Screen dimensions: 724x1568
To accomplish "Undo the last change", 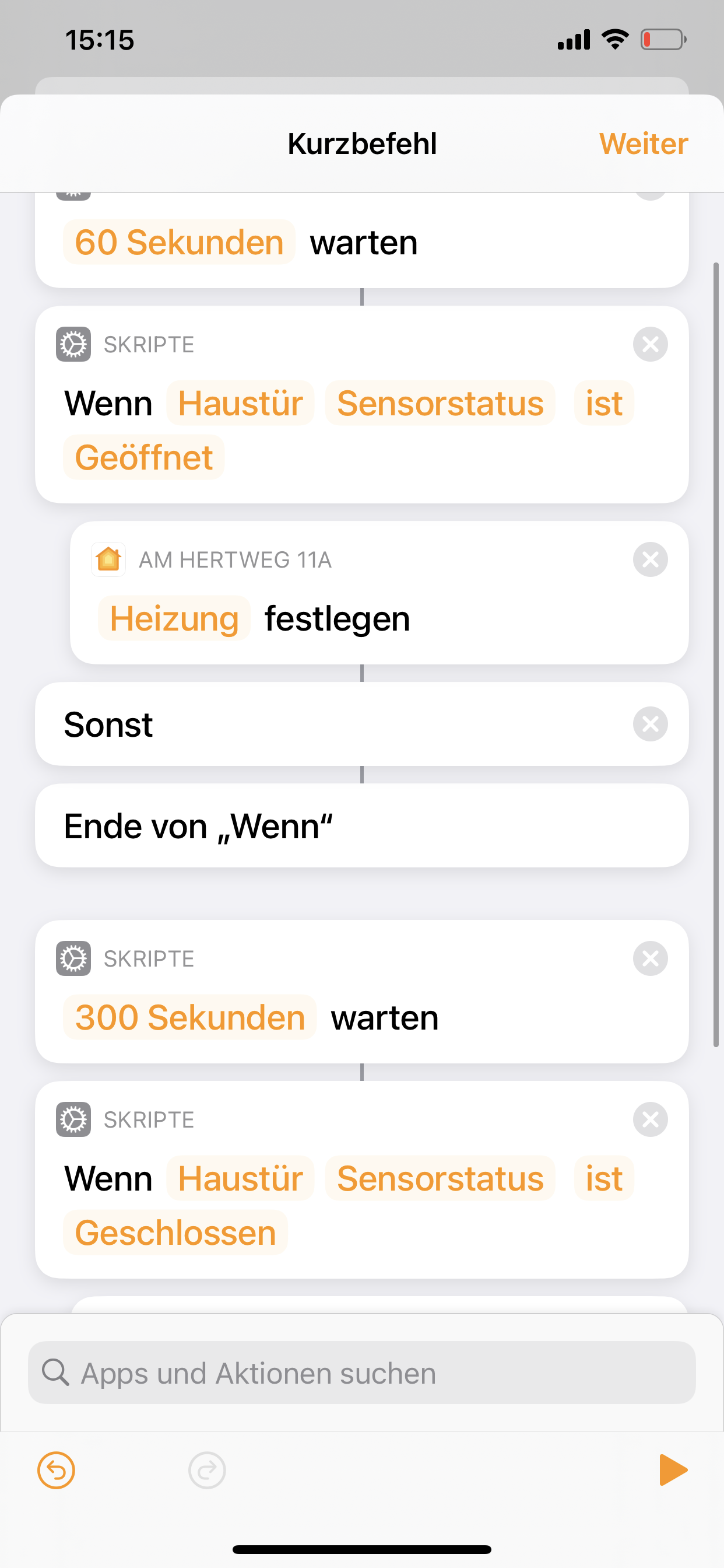I will [56, 1470].
